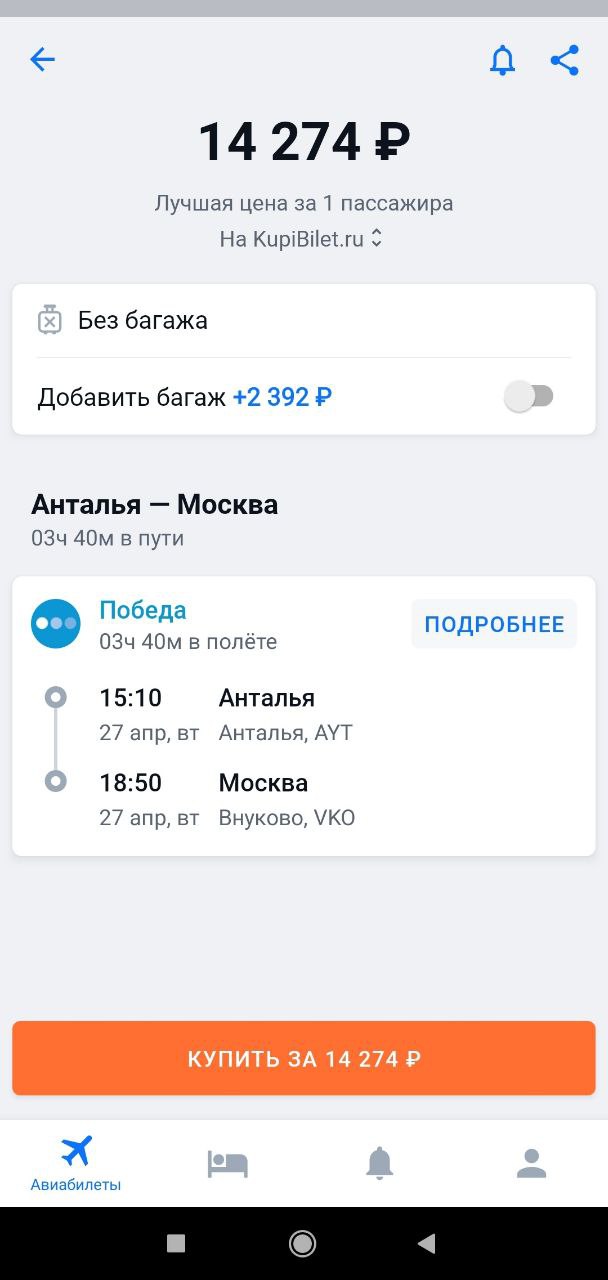Open the KupiBilet.ru seller dropdown
Image resolution: width=608 pixels, height=1280 pixels.
[x=301, y=239]
